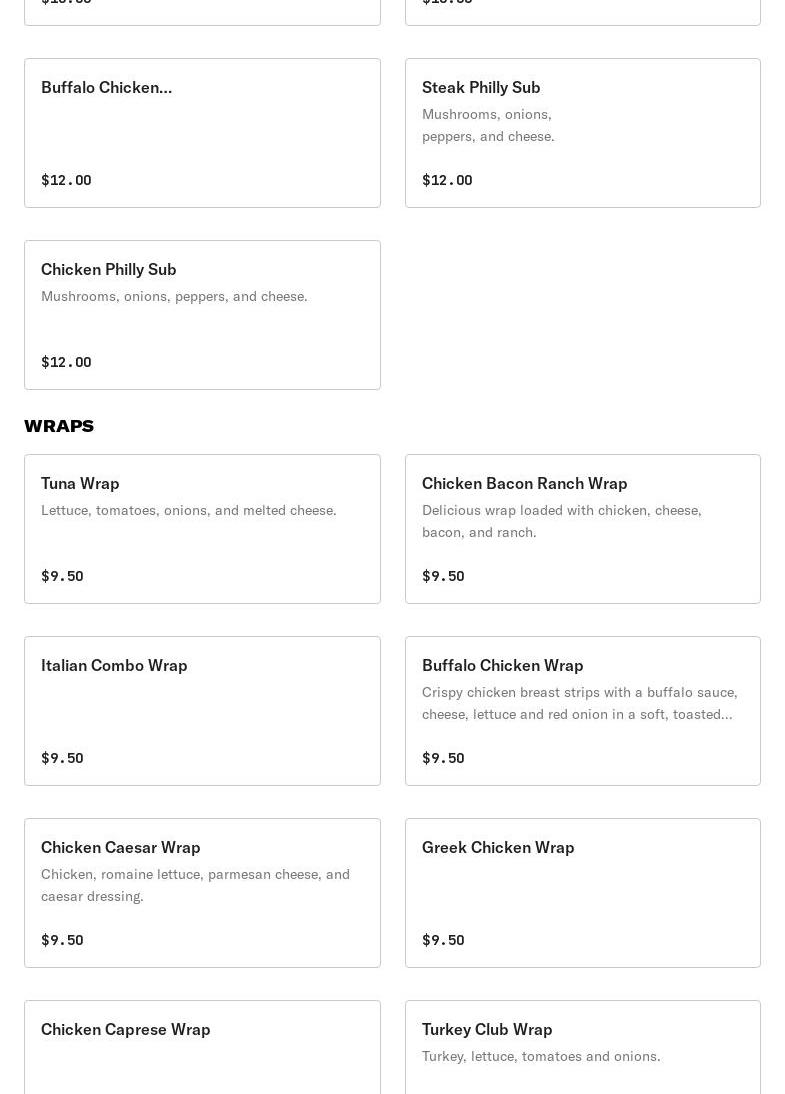This screenshot has width=785, height=1094.
Task: Open Chicken Philly Sub details
Action: click(202, 315)
